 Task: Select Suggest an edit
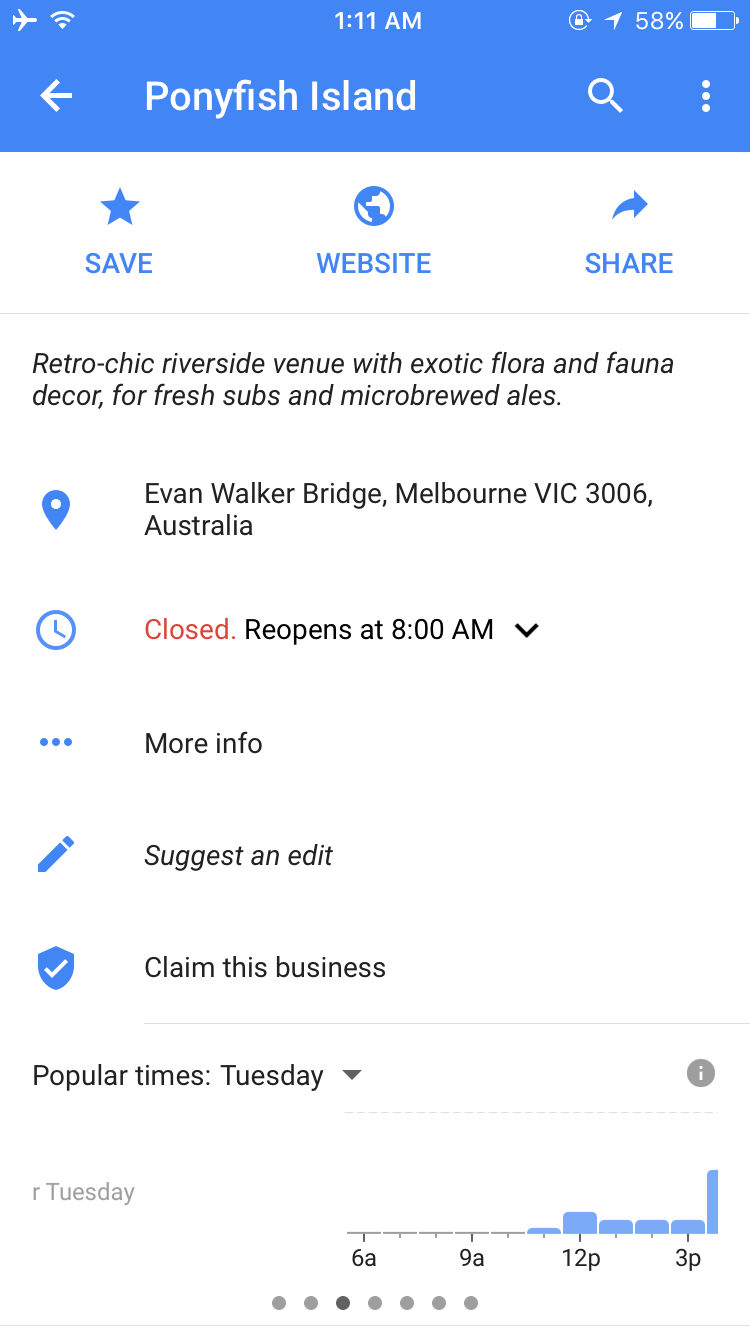(x=238, y=855)
